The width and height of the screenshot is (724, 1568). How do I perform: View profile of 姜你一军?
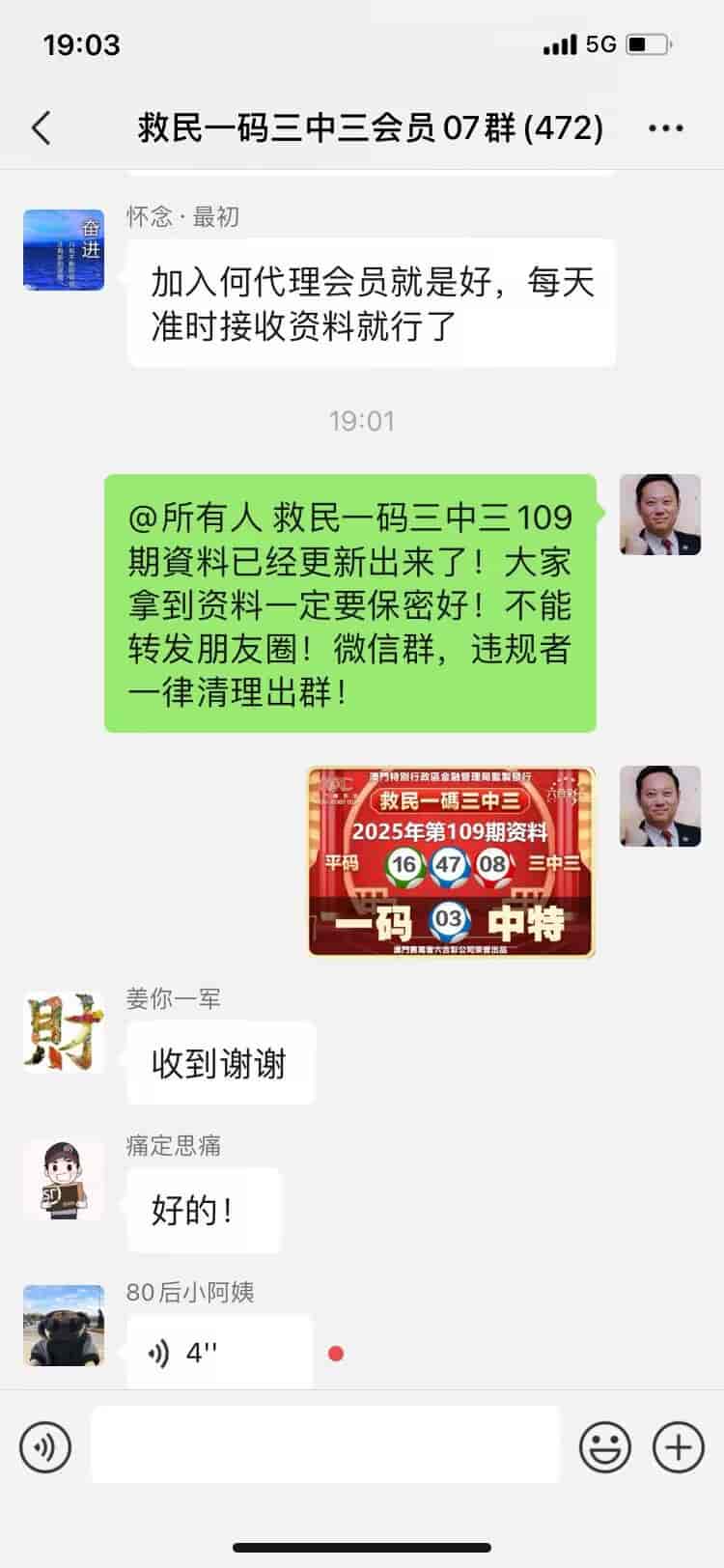[64, 1032]
